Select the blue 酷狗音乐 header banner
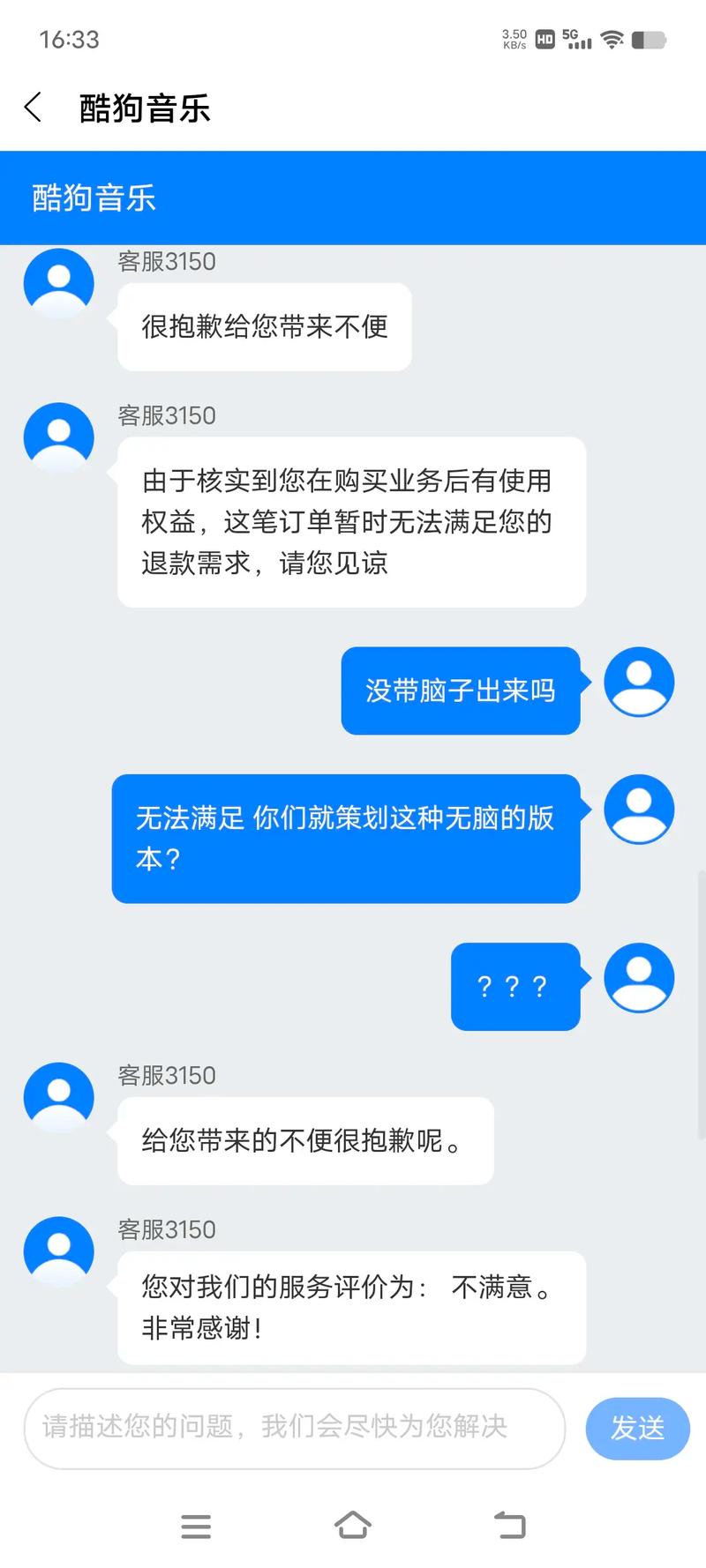 pos(353,197)
